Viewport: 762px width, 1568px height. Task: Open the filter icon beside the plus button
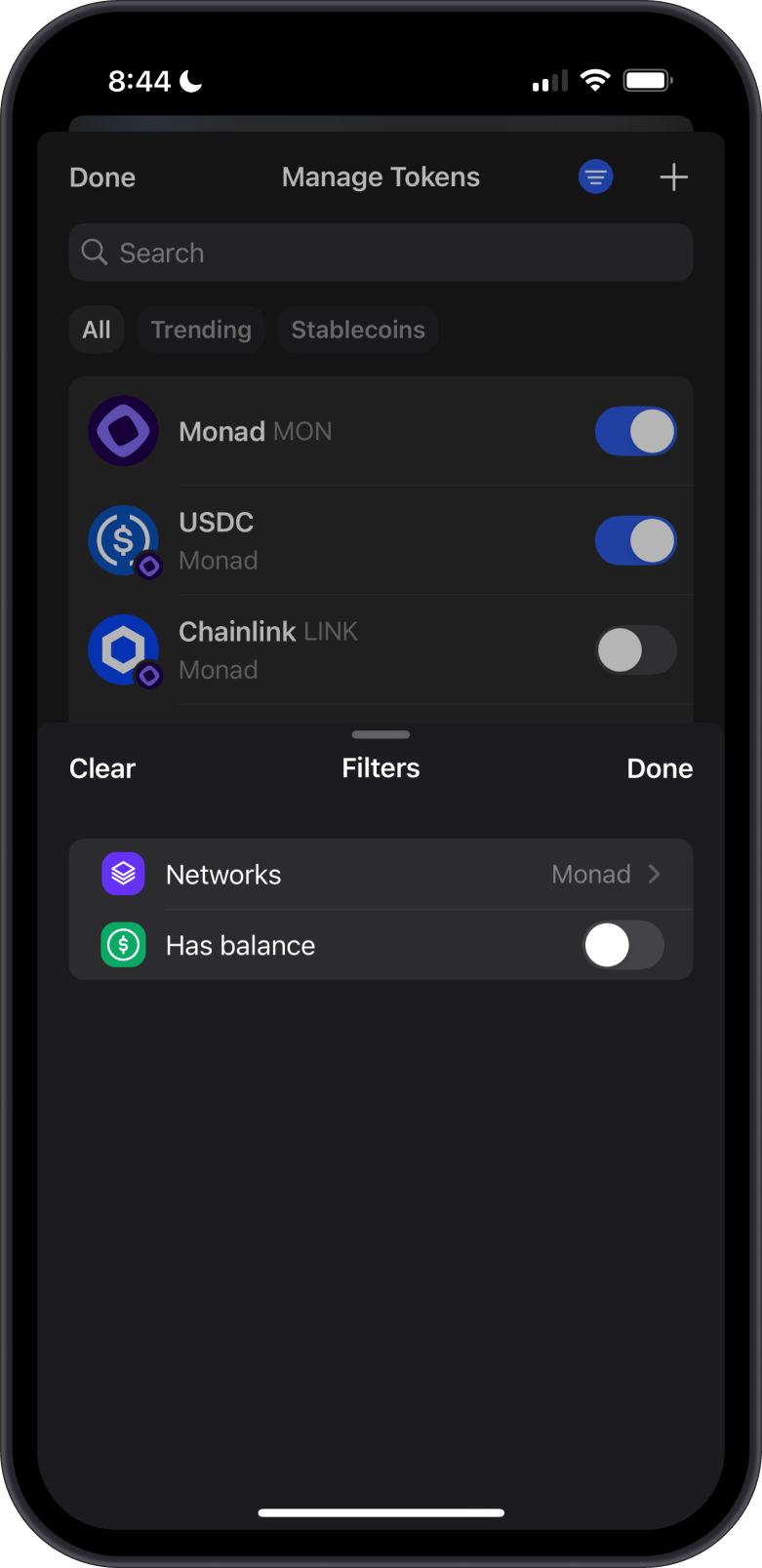pos(595,176)
